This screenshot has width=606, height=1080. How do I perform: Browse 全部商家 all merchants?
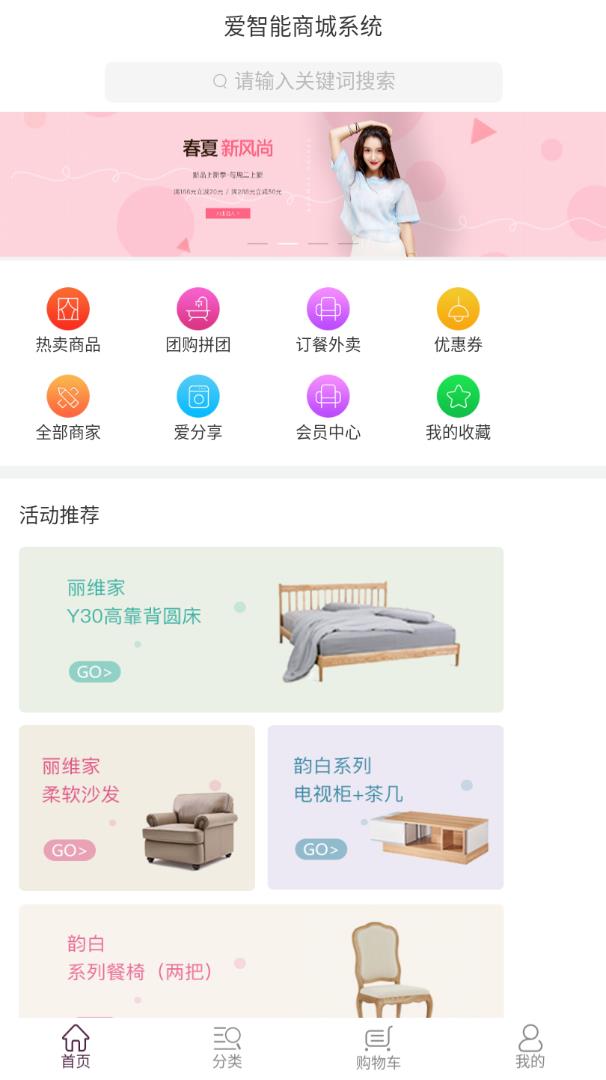pos(68,408)
